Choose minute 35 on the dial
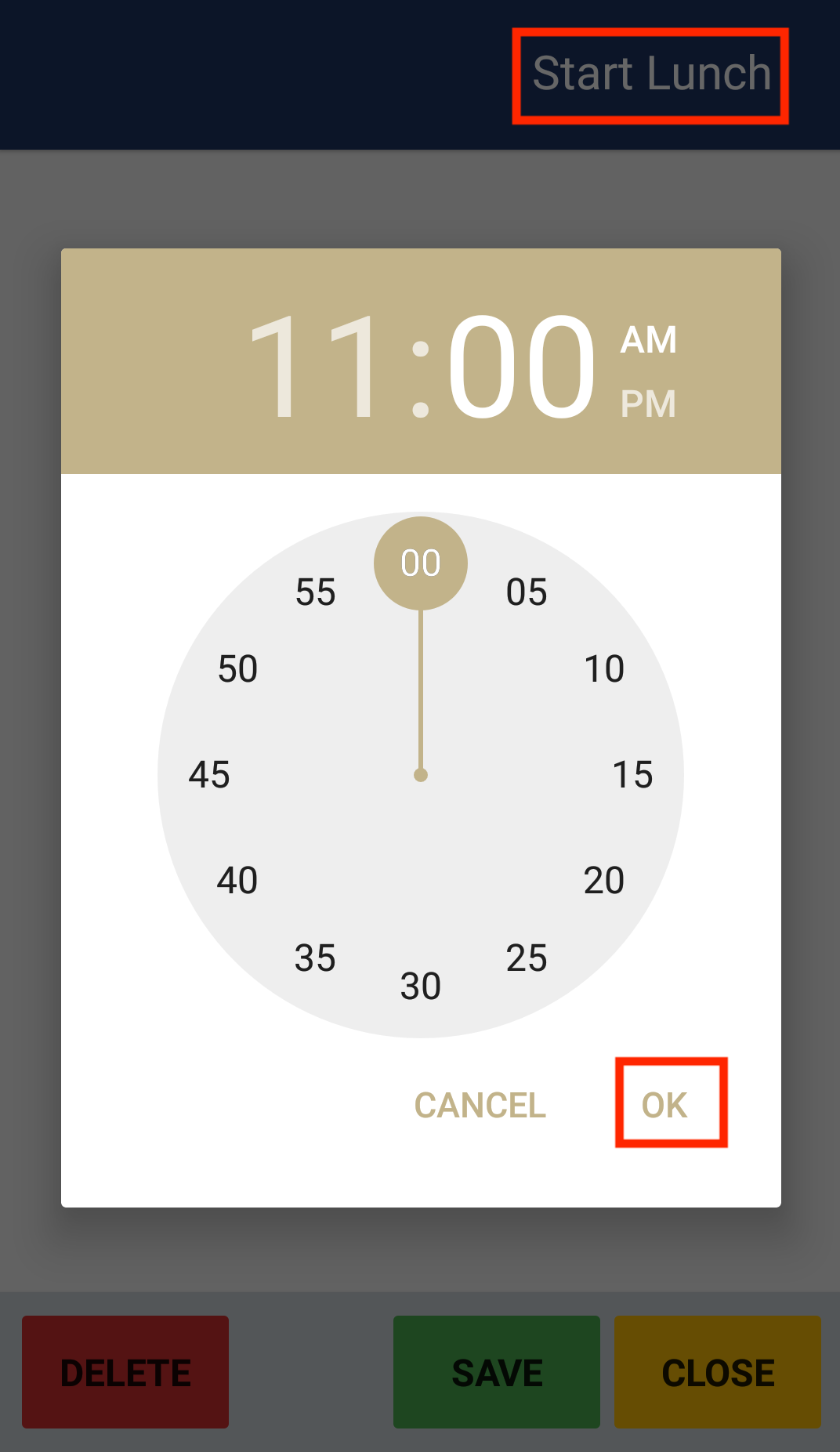Viewport: 840px width, 1452px height. (x=315, y=958)
